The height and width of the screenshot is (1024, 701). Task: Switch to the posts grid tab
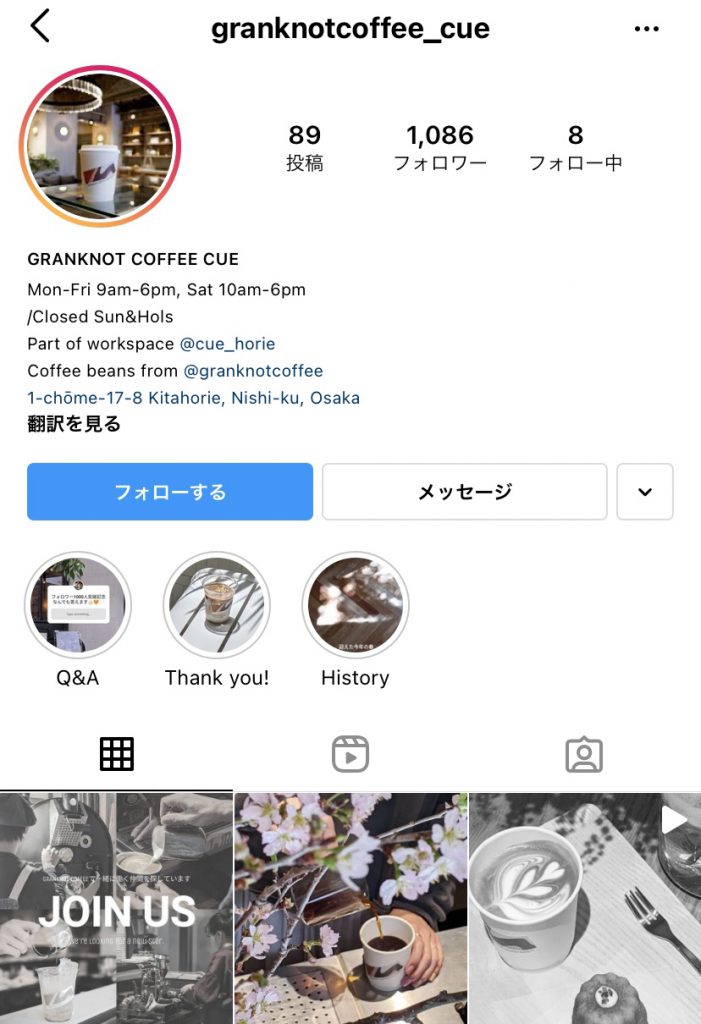[117, 754]
